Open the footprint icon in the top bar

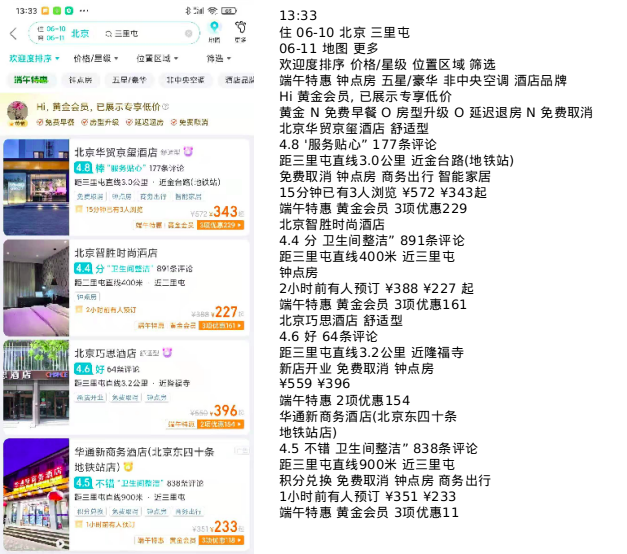coord(240,31)
